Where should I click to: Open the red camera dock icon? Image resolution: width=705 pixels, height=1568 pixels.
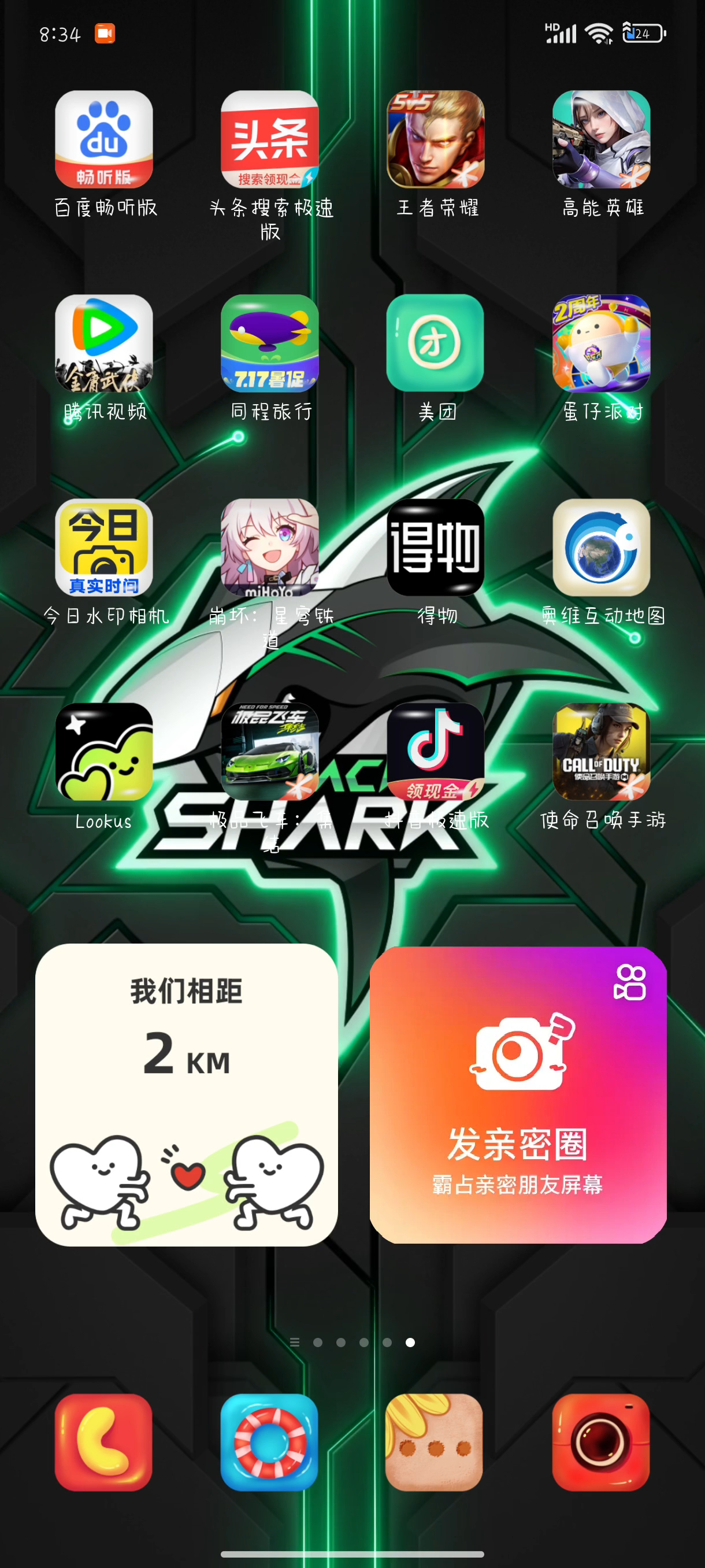601,1442
